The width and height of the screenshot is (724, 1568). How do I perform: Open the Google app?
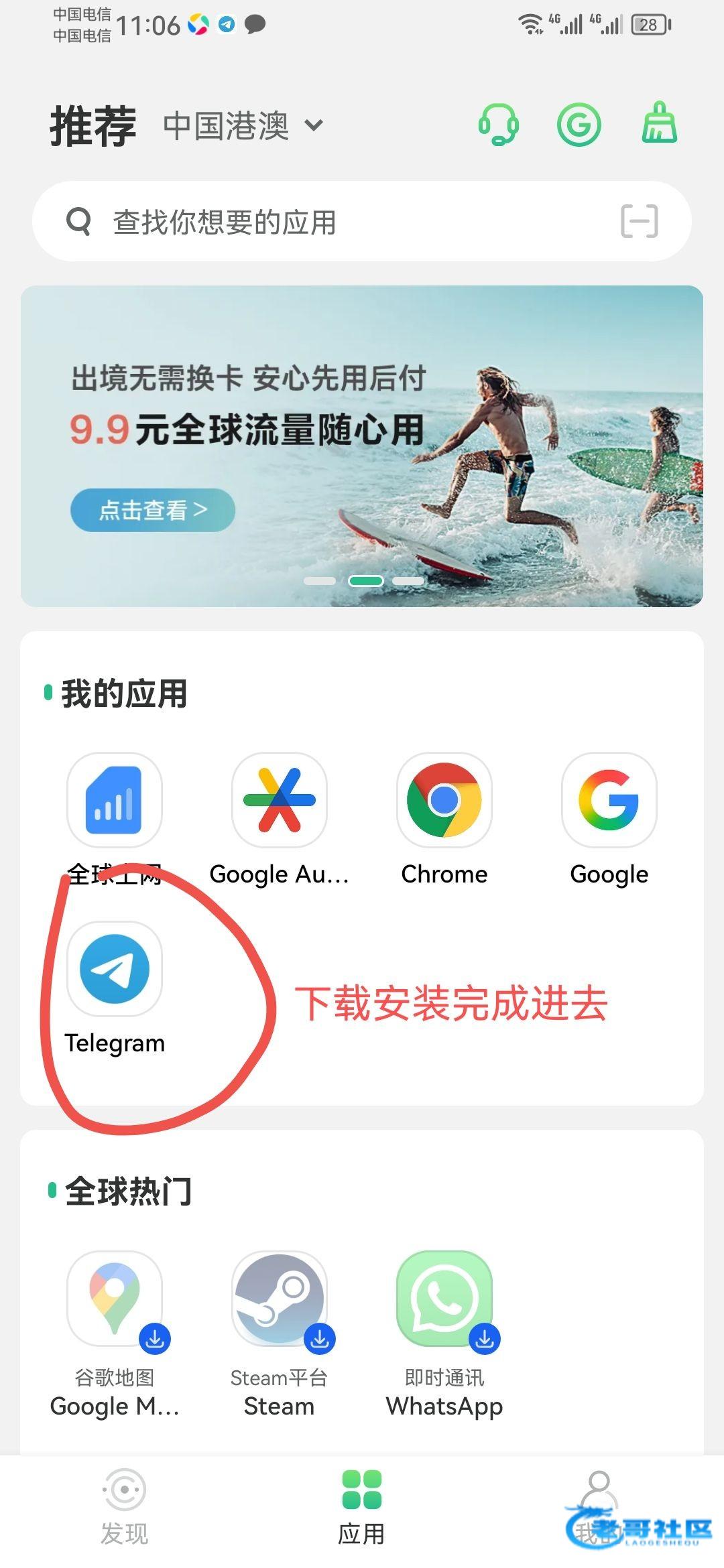tap(609, 800)
